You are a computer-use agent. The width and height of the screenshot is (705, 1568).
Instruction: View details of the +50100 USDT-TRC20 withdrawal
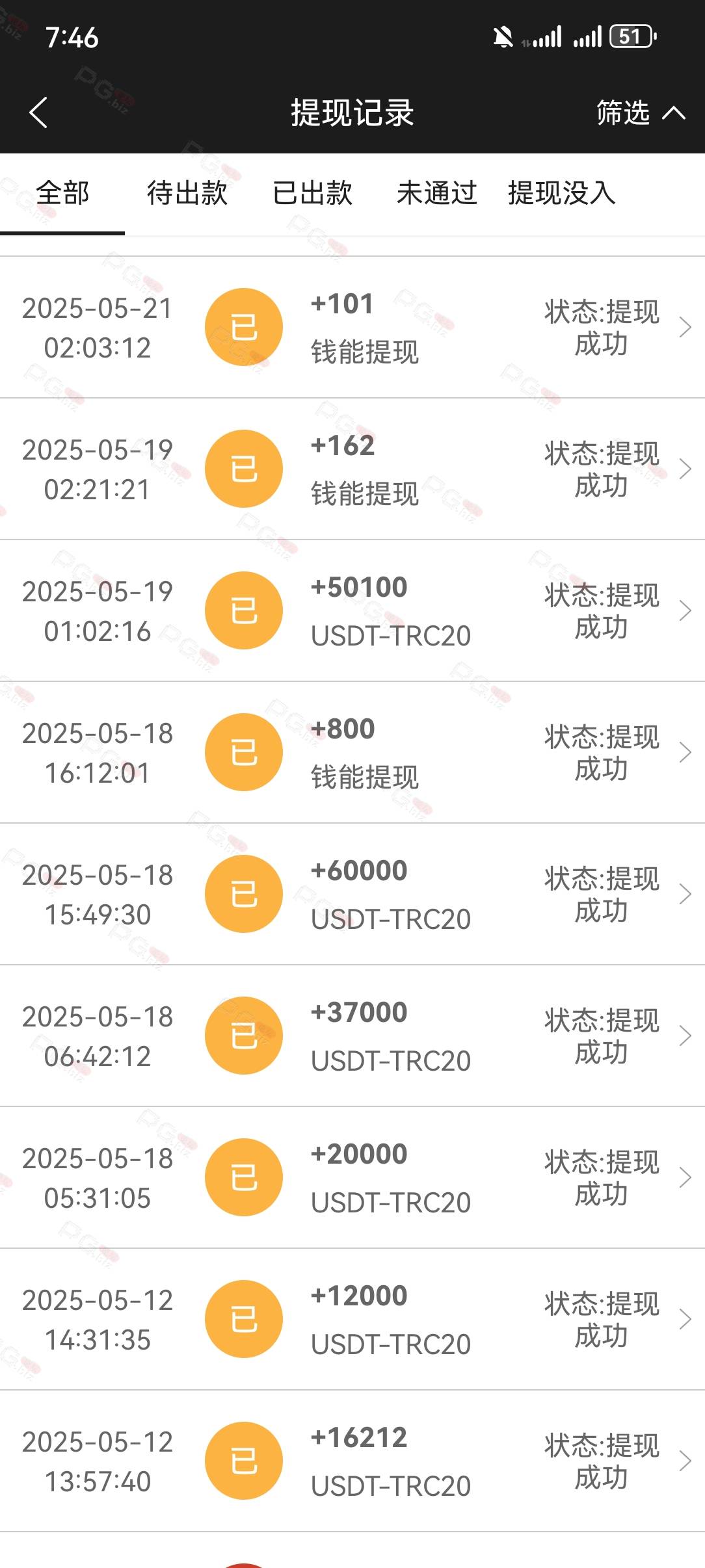(x=352, y=610)
